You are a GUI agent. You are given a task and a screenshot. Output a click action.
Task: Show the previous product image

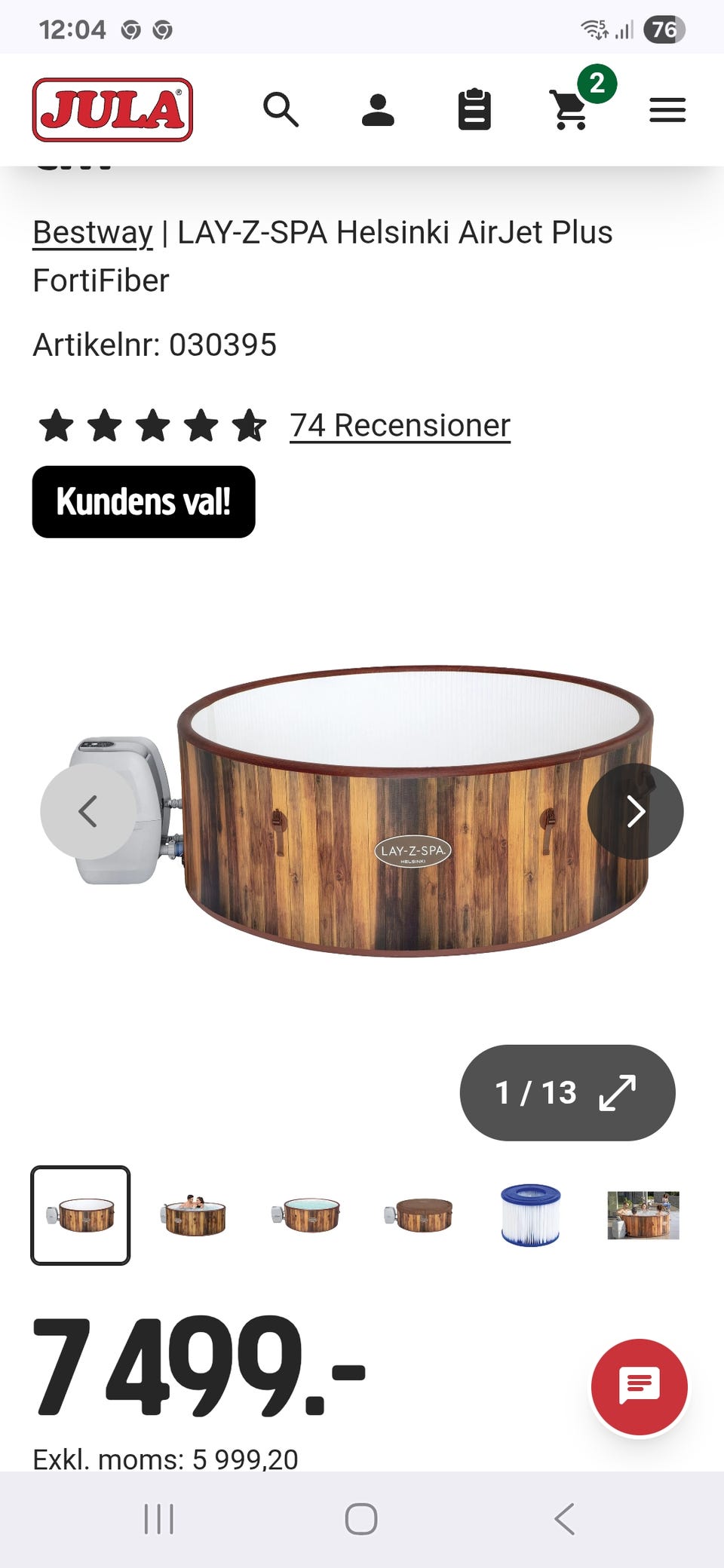[x=88, y=811]
